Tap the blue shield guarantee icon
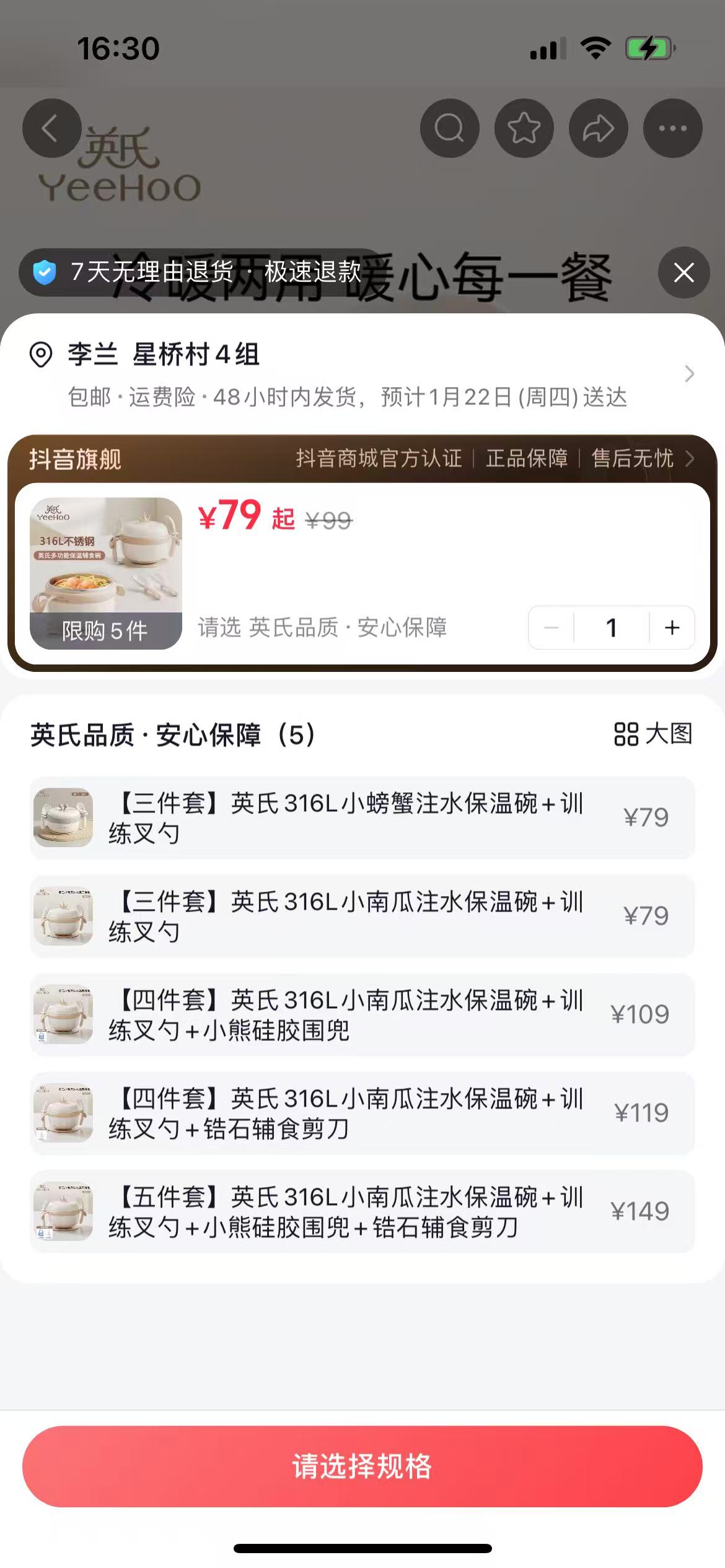 click(44, 271)
